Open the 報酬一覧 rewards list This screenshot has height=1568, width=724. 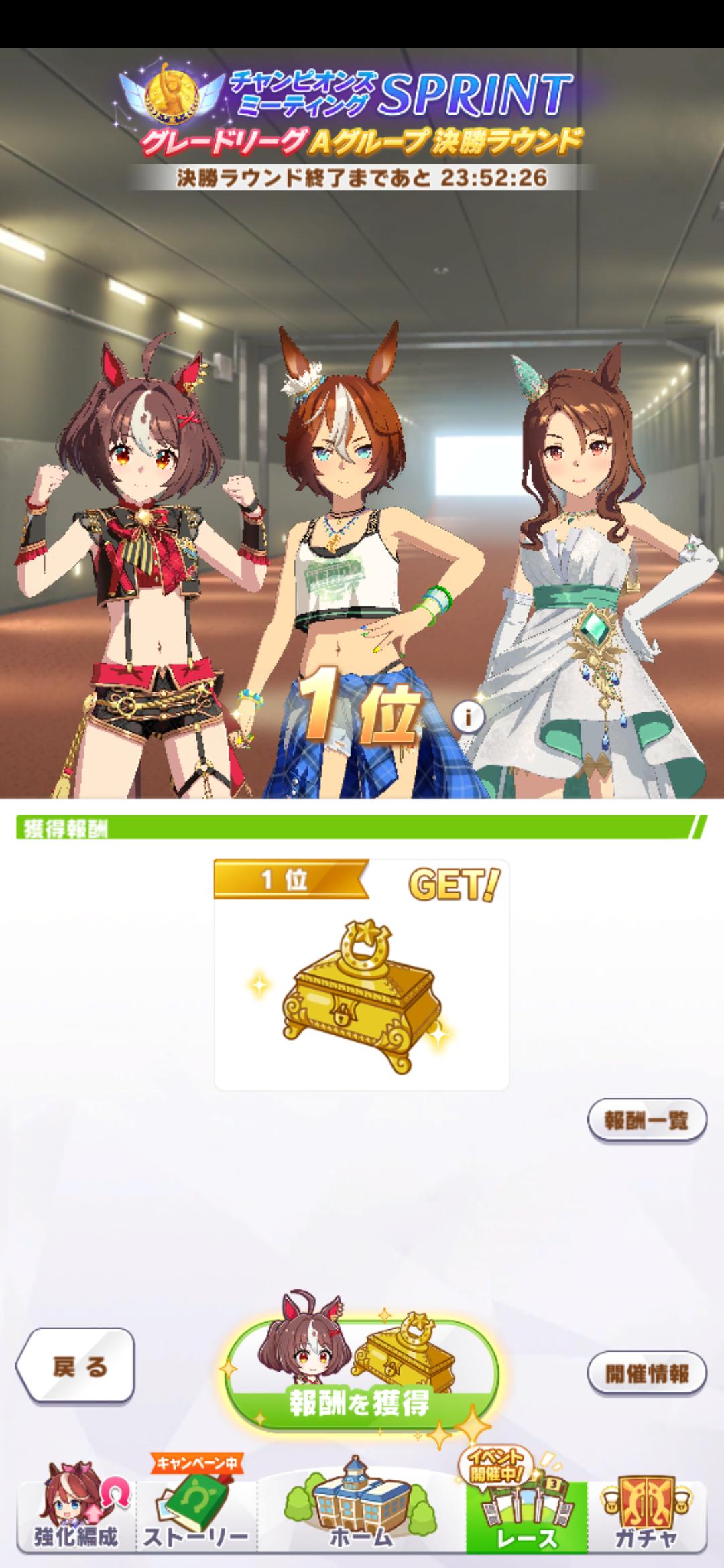coord(647,1120)
